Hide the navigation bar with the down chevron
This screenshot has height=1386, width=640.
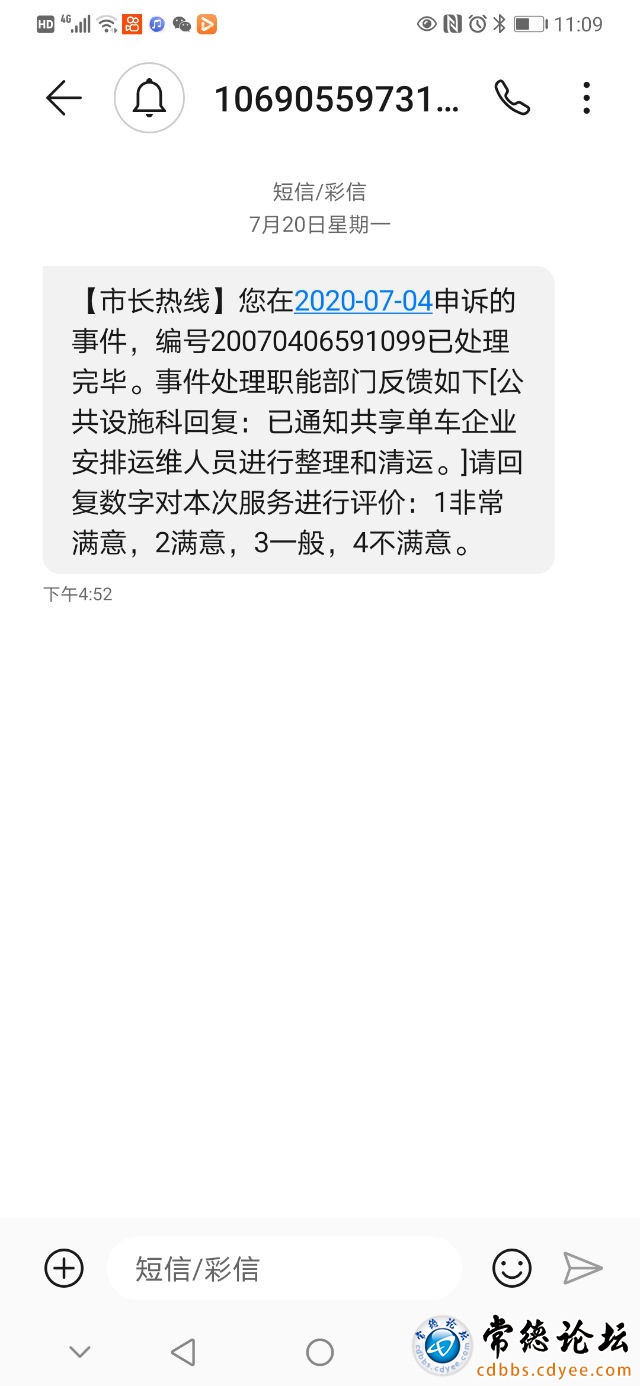pos(80,1353)
